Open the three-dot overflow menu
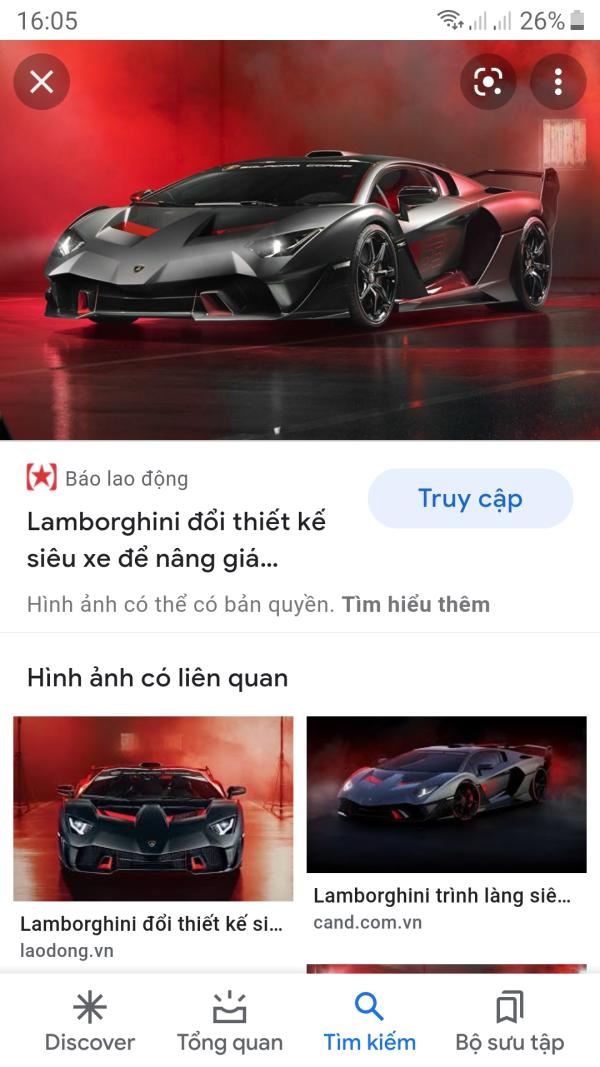The width and height of the screenshot is (600, 1067). point(558,82)
